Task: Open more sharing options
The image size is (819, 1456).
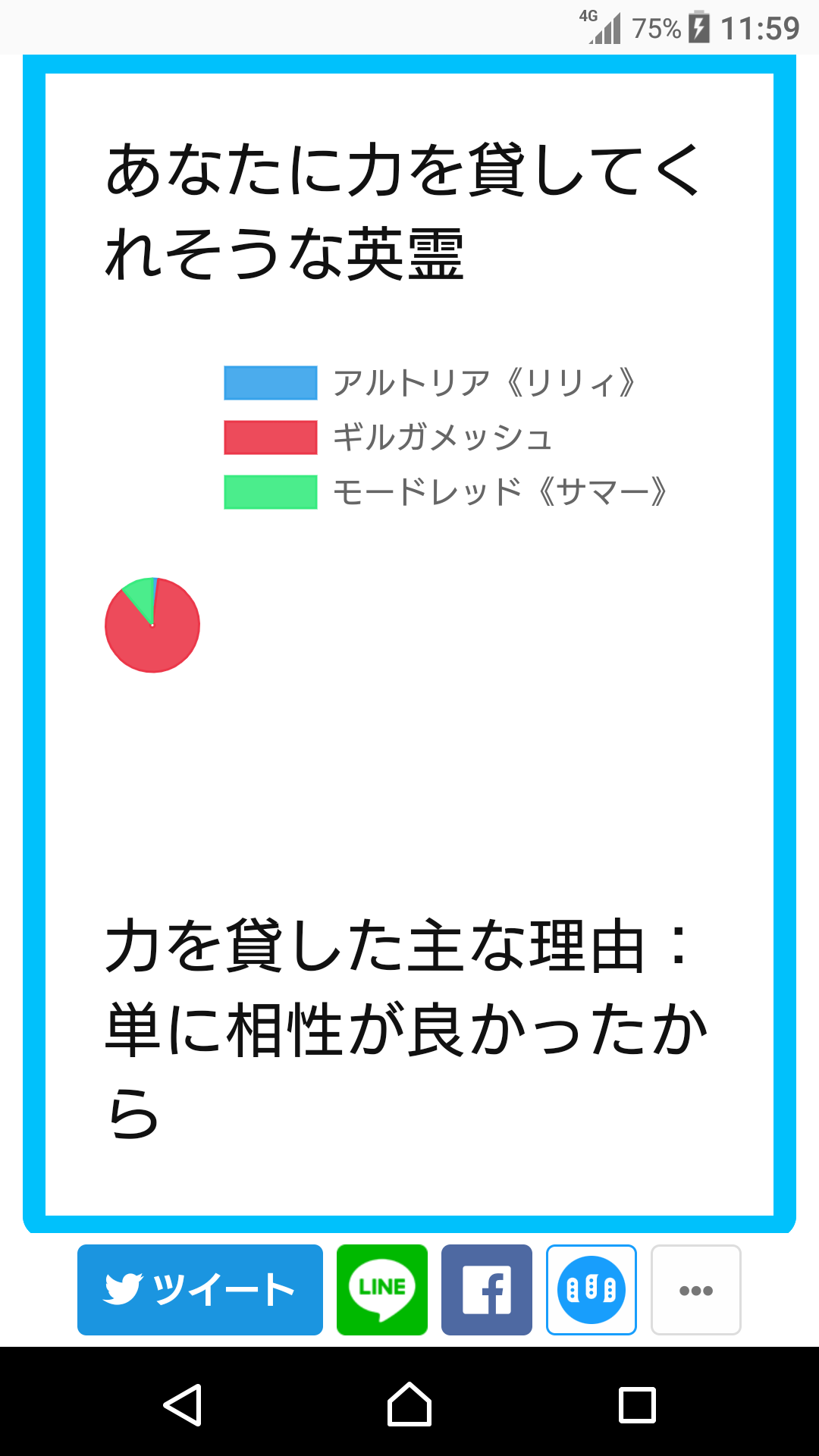Action: (696, 1289)
